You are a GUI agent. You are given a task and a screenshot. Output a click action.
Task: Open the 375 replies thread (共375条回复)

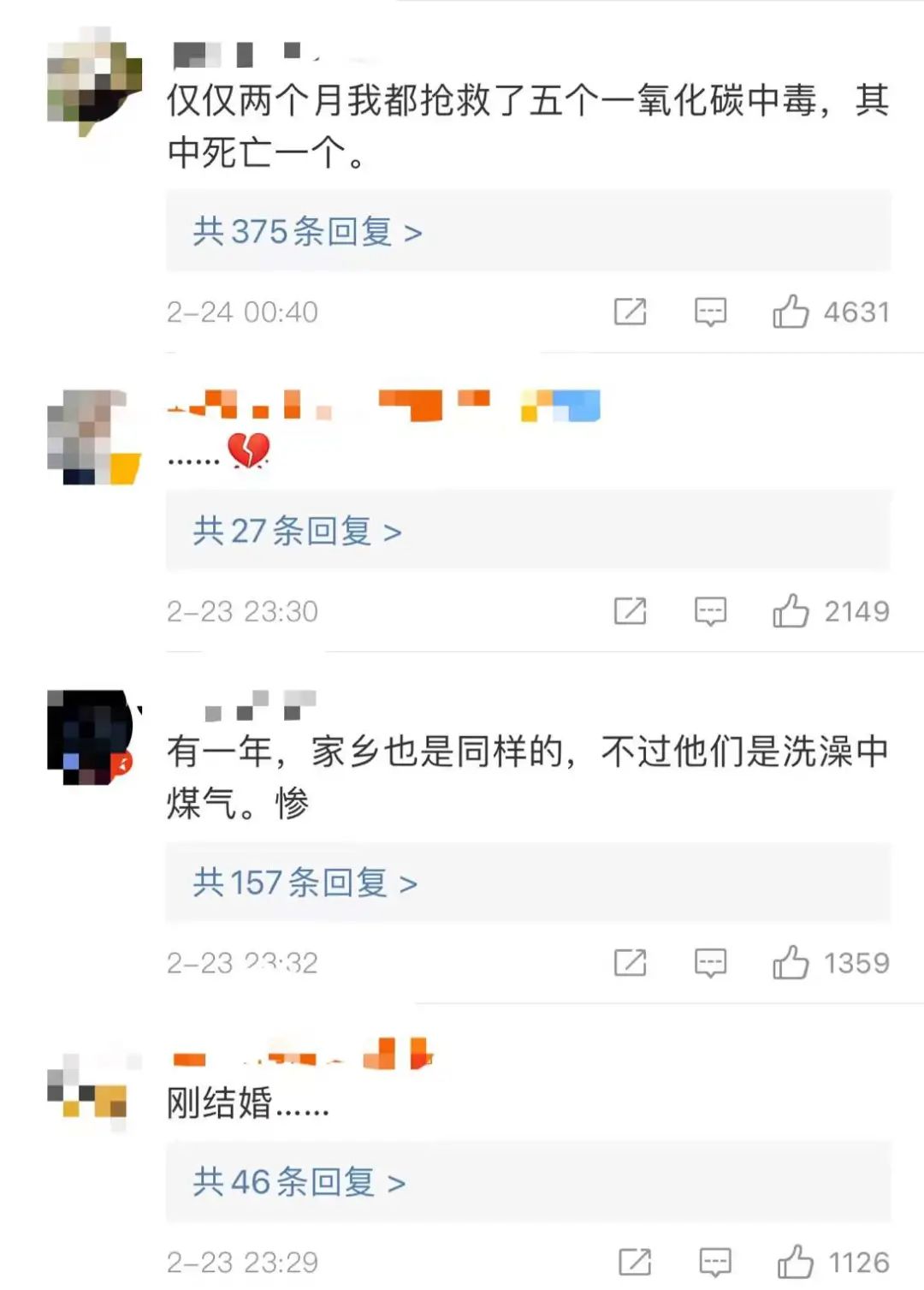point(306,232)
